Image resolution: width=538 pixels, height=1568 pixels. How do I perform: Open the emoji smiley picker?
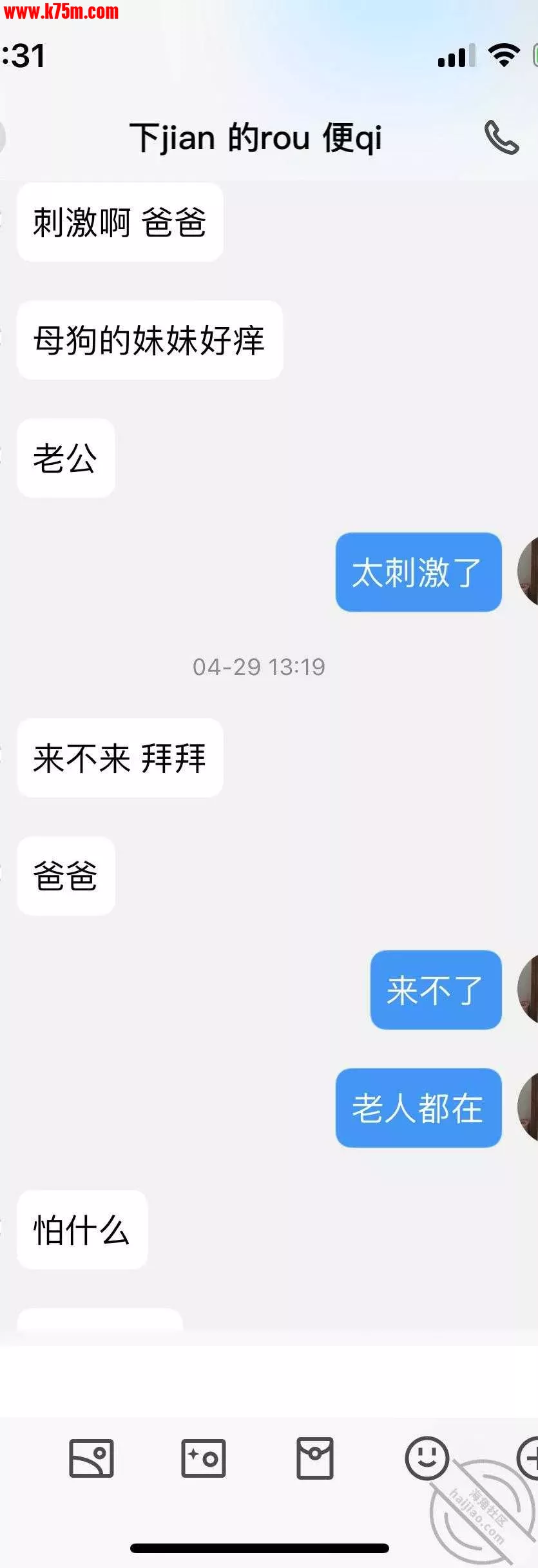pyautogui.click(x=427, y=1458)
